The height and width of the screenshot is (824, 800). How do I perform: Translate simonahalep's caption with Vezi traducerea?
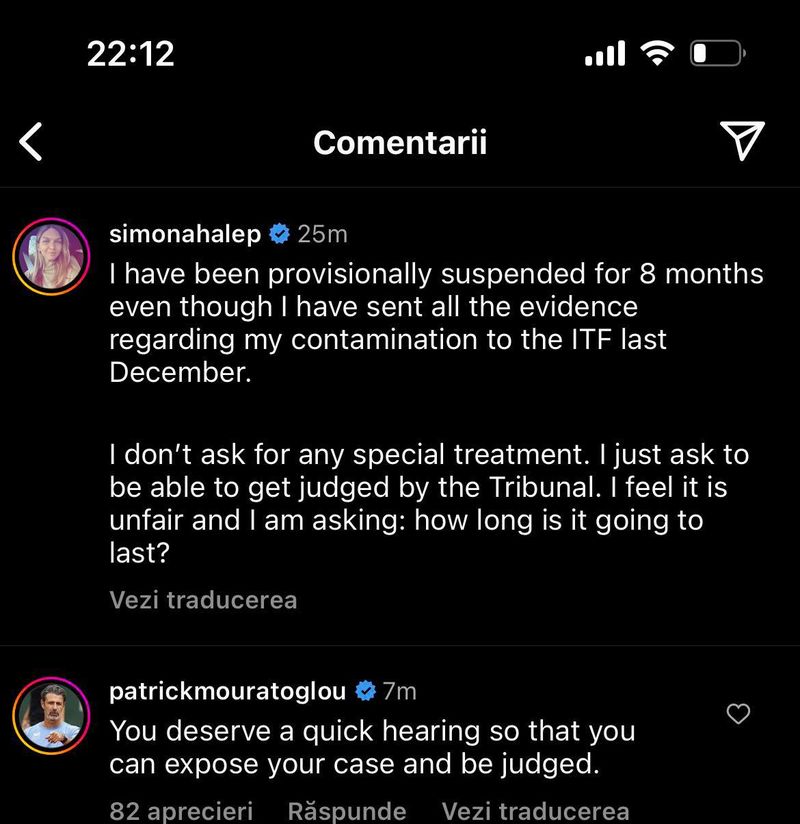(203, 600)
